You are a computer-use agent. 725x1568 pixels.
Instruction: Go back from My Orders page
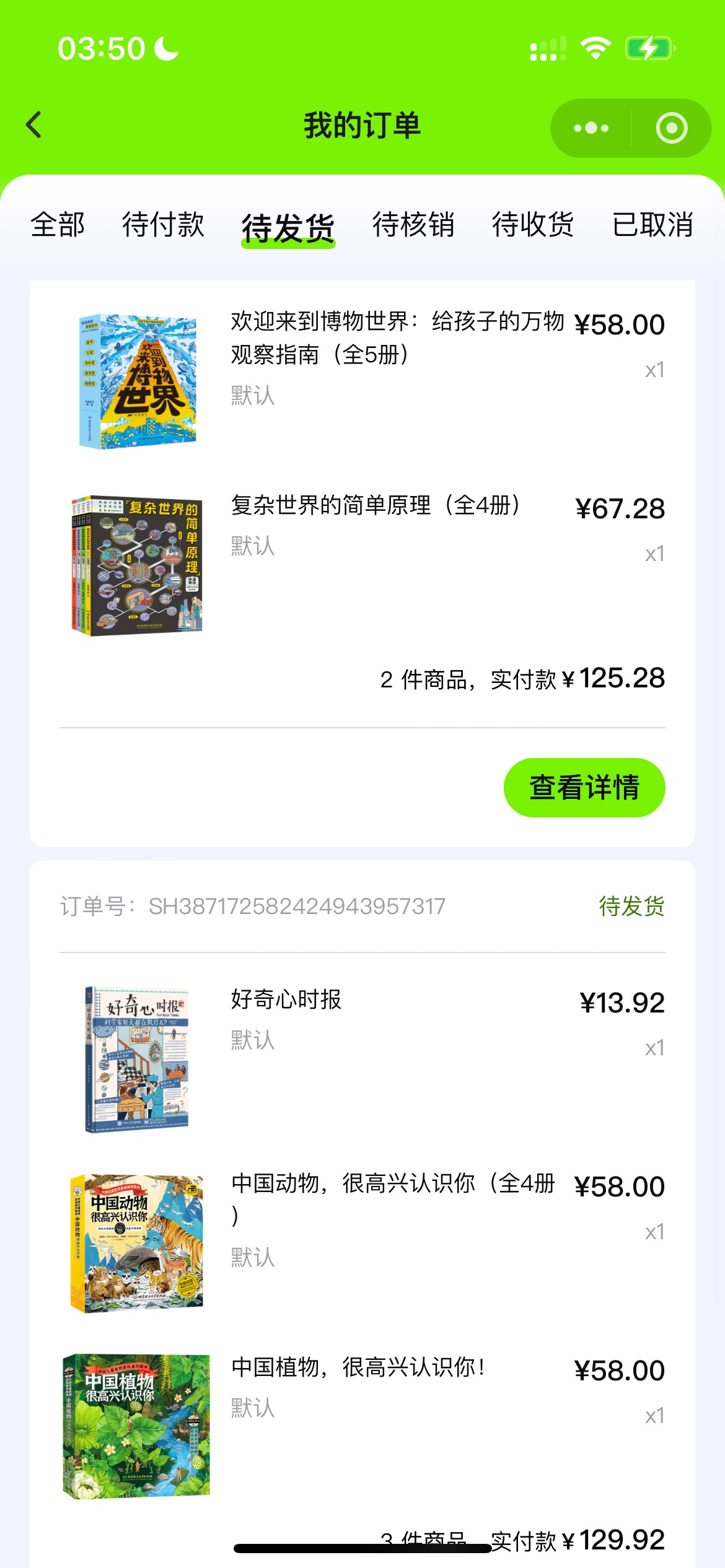coord(35,125)
